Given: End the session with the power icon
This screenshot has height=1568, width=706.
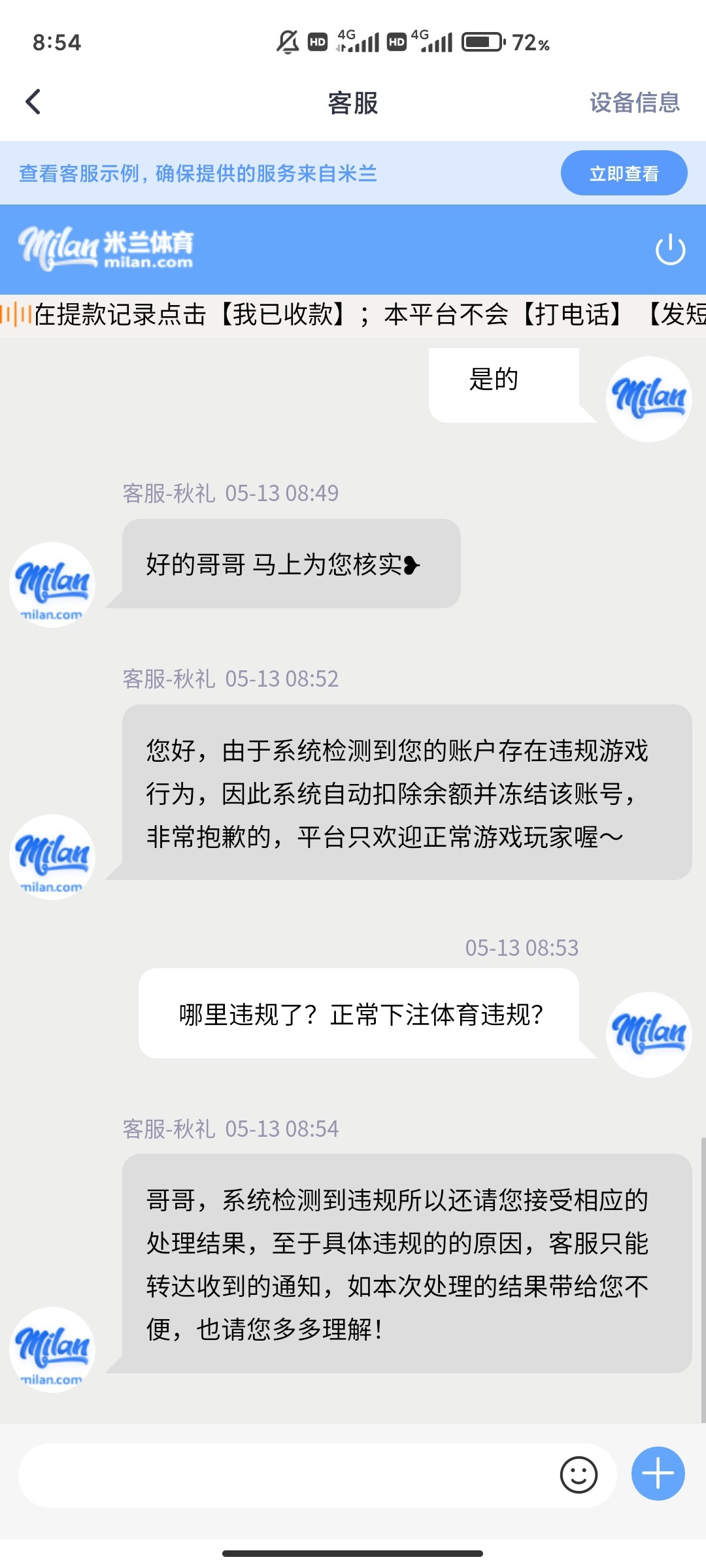Looking at the screenshot, I should click(x=670, y=250).
